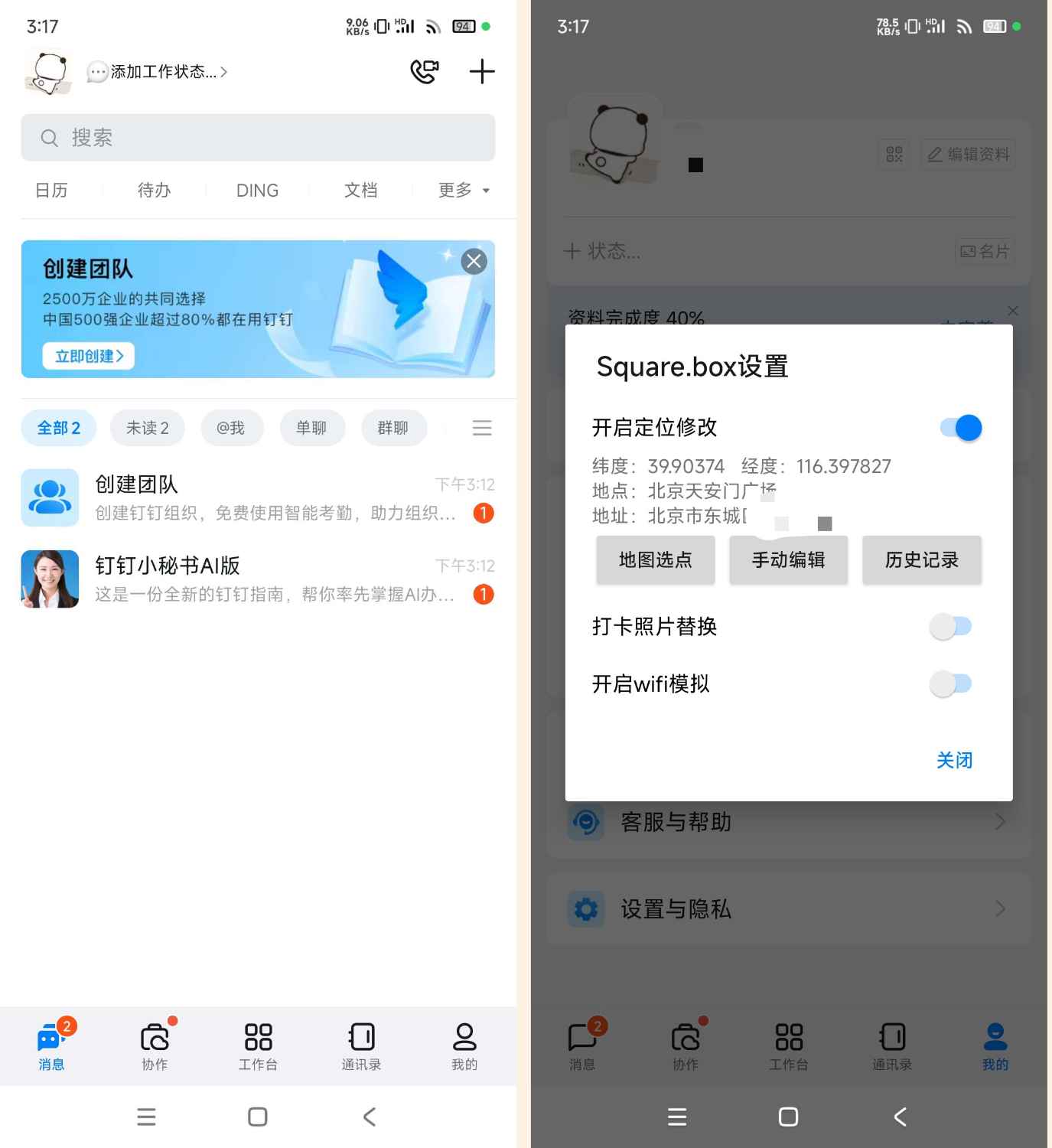Open the message filter hamburger icon
The height and width of the screenshot is (1148, 1052).
(x=482, y=428)
